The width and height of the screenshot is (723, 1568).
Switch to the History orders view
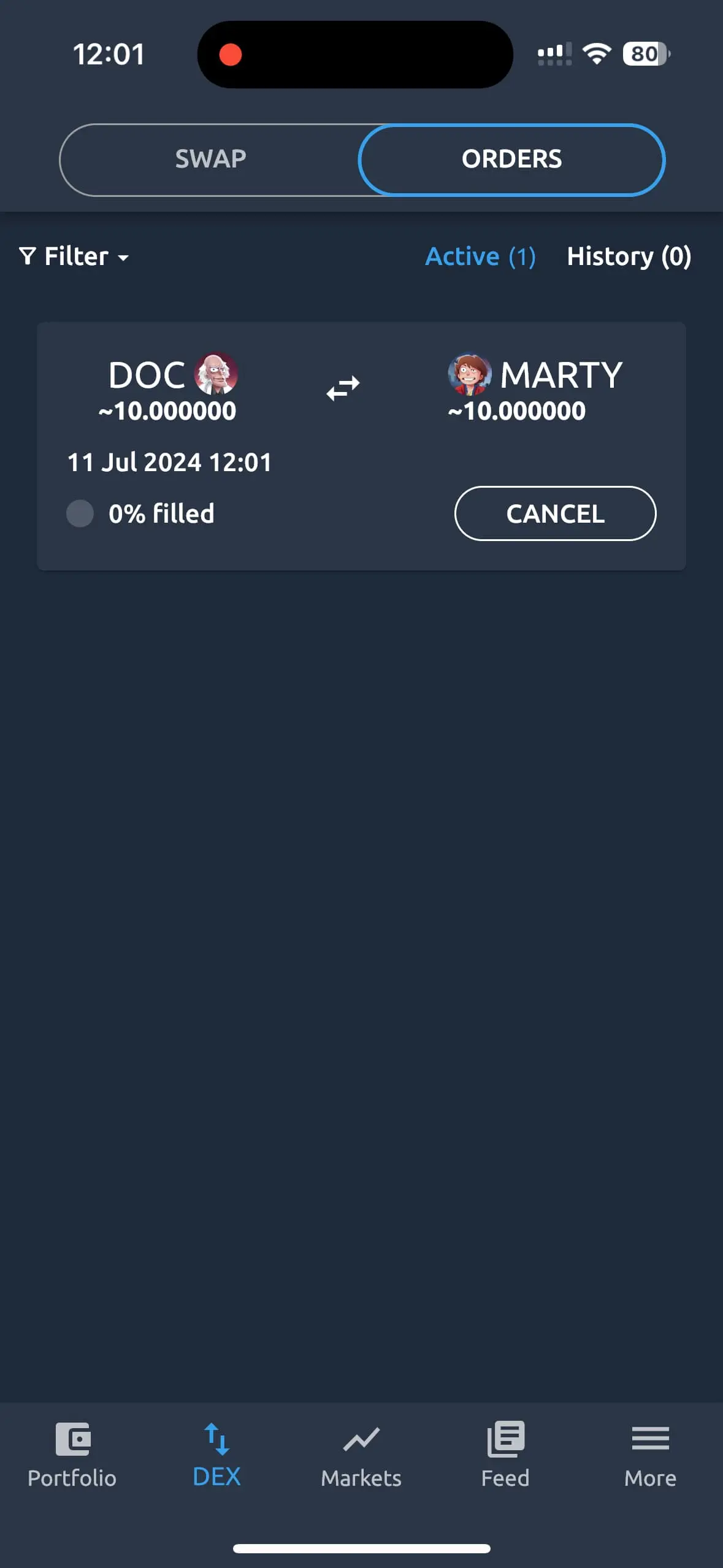pyautogui.click(x=629, y=256)
